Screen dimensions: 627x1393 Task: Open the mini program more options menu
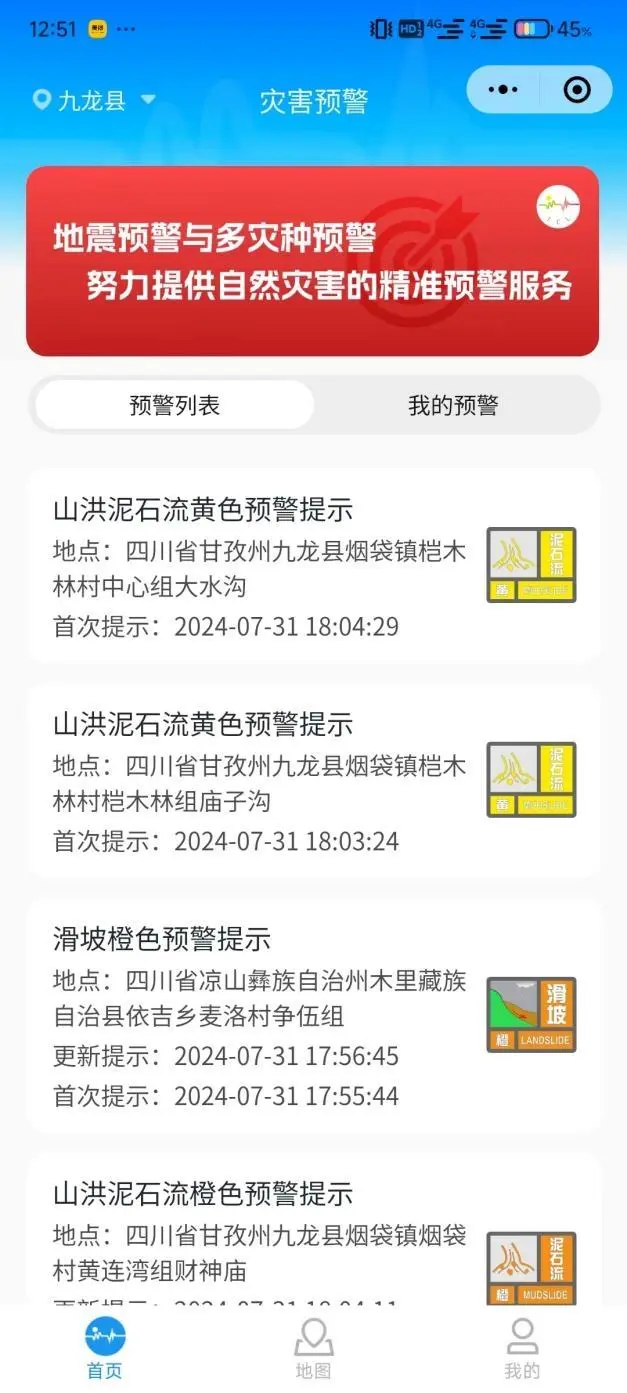click(502, 90)
